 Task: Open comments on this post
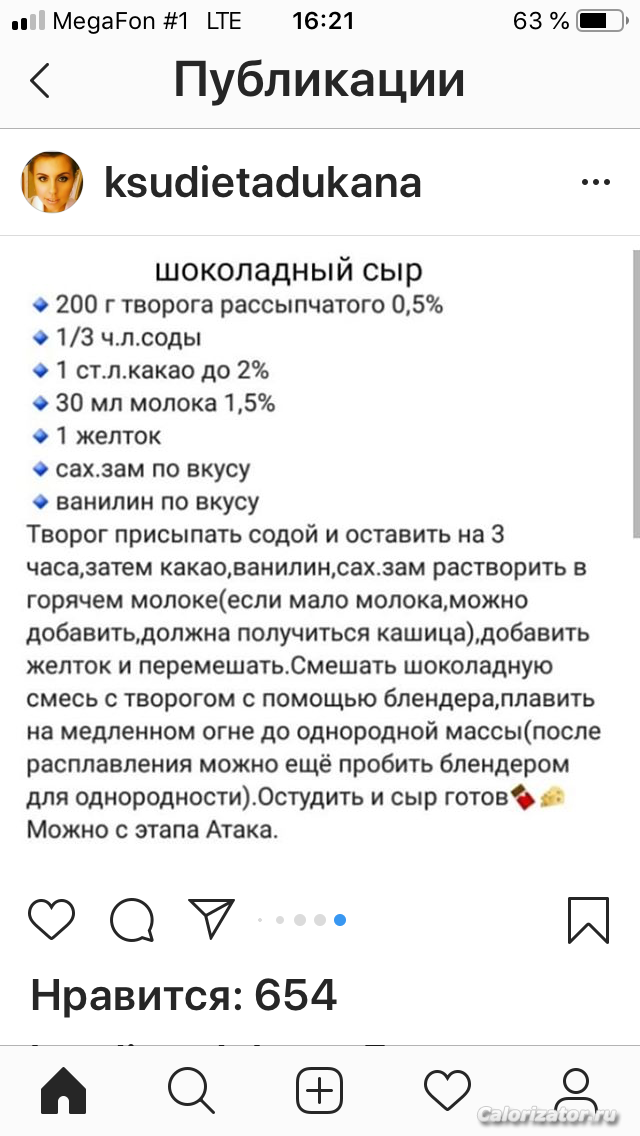[132, 919]
